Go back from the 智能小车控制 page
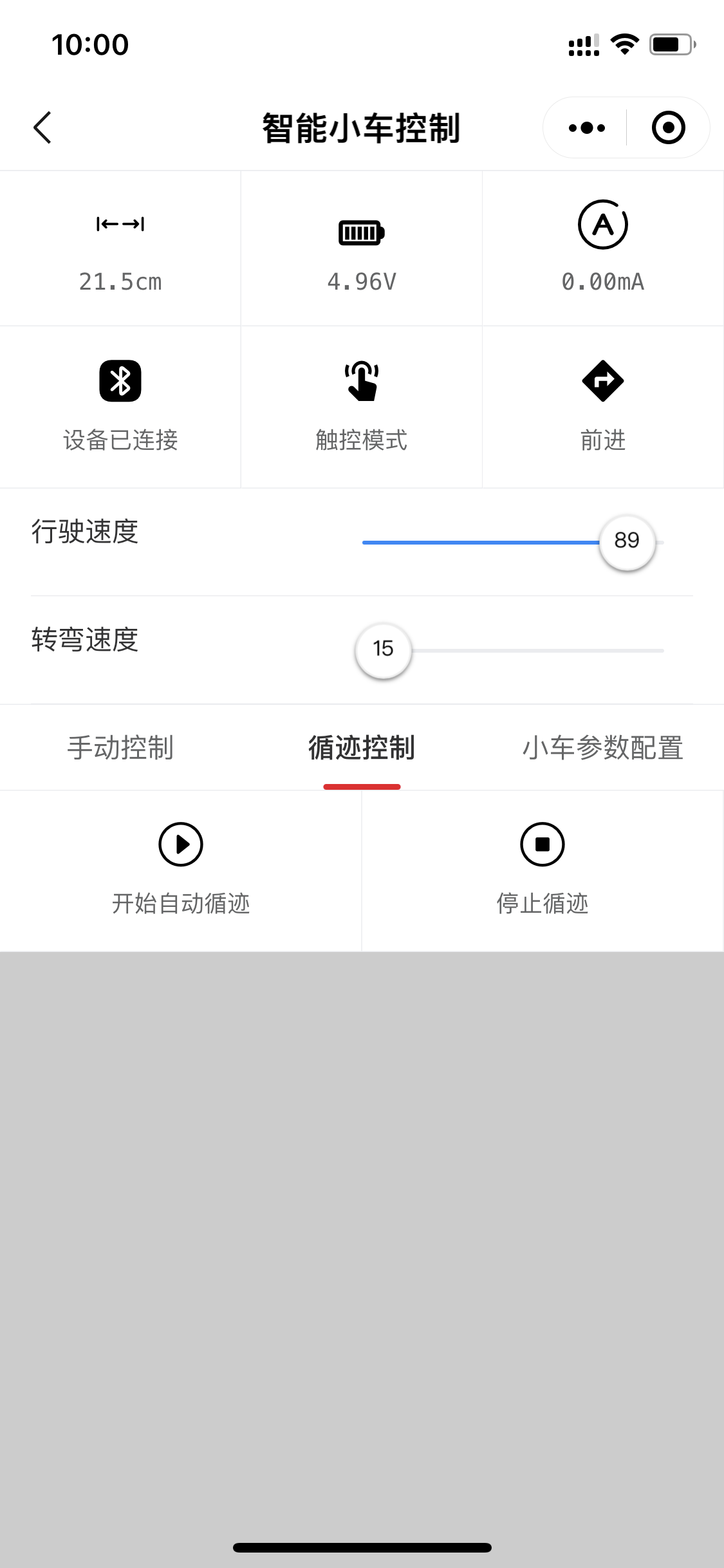Screen dimensions: 724x1568 (x=42, y=127)
